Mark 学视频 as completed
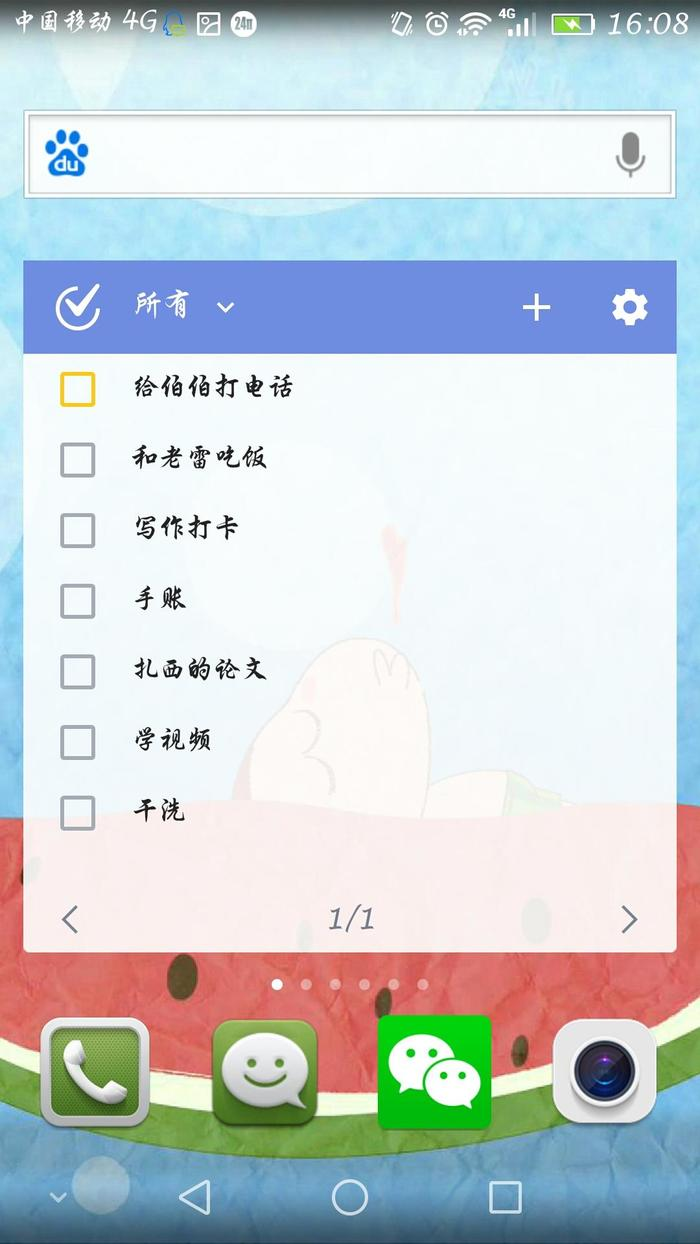This screenshot has width=700, height=1244. pyautogui.click(x=78, y=742)
